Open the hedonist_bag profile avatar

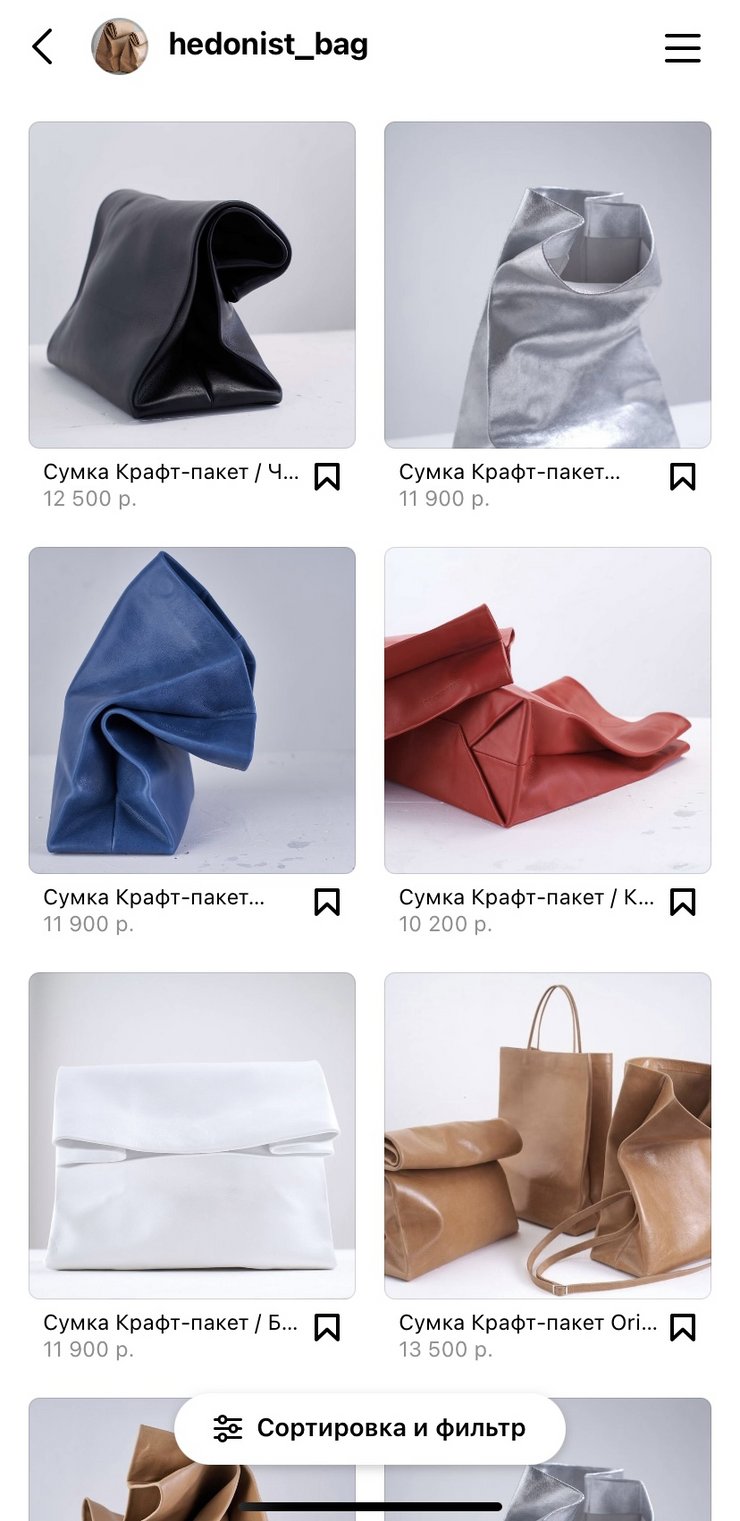tap(120, 46)
